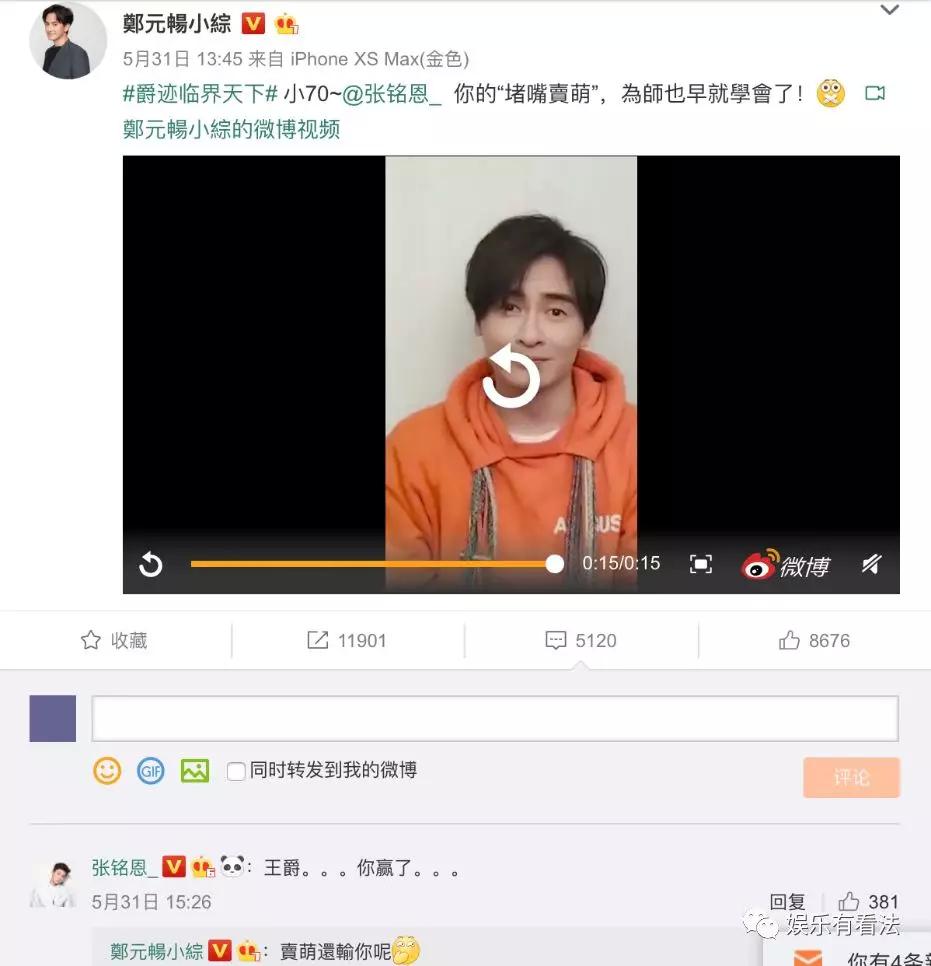Open the #爵迹临界天下# hashtag topic

pos(200,94)
